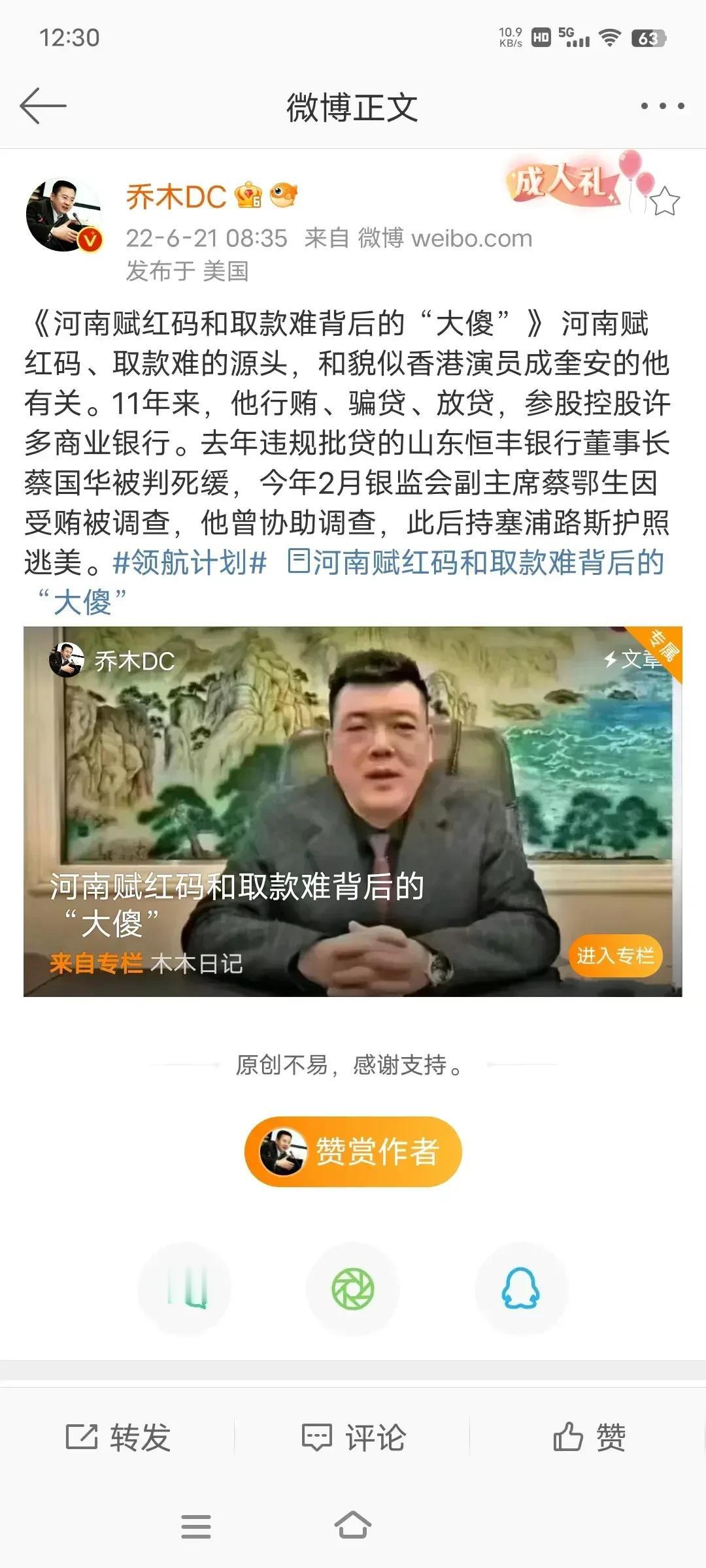Tap the 乔木DC username
The image size is (706, 1568).
pyautogui.click(x=176, y=197)
